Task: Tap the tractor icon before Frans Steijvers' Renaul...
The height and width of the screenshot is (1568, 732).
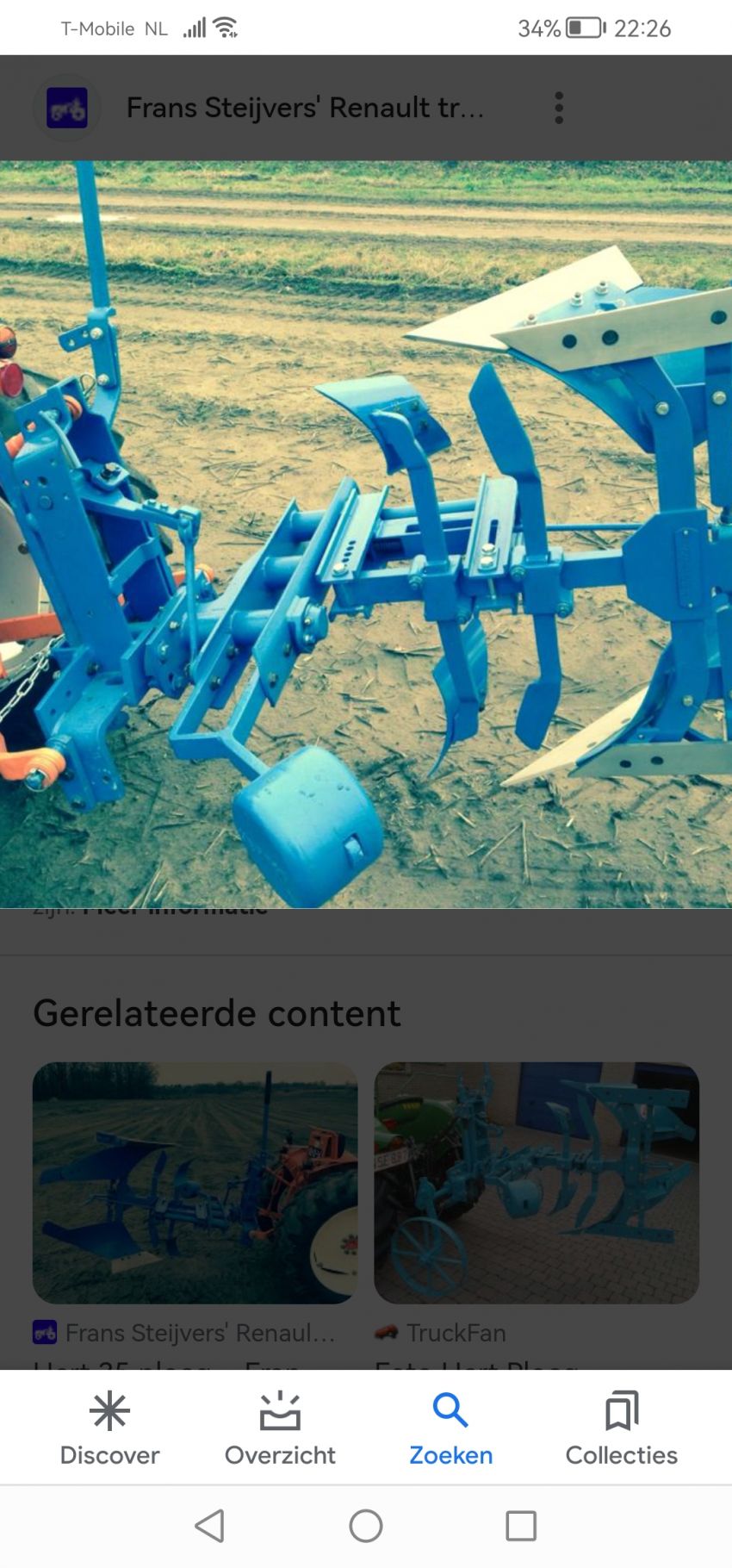Action: pos(45,1333)
